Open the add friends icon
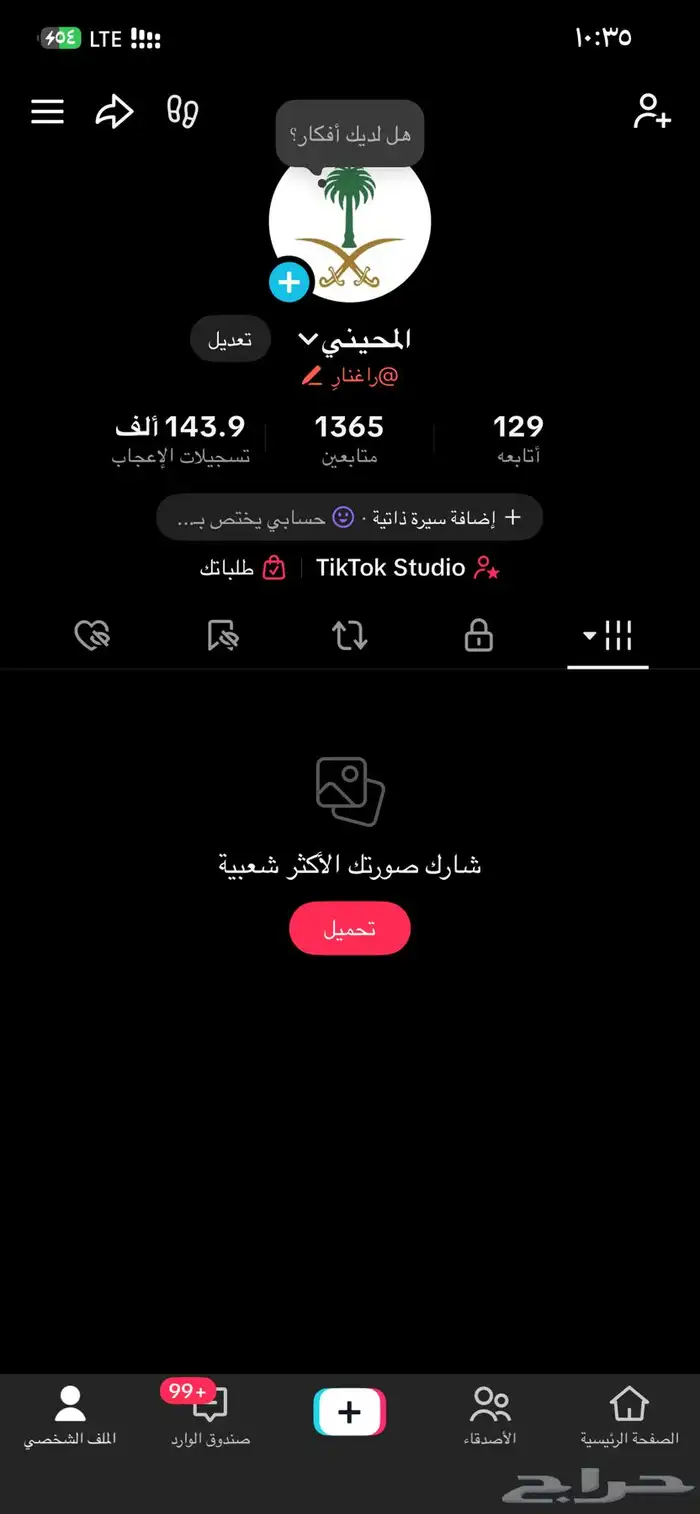The height and width of the screenshot is (1514, 700). click(651, 112)
